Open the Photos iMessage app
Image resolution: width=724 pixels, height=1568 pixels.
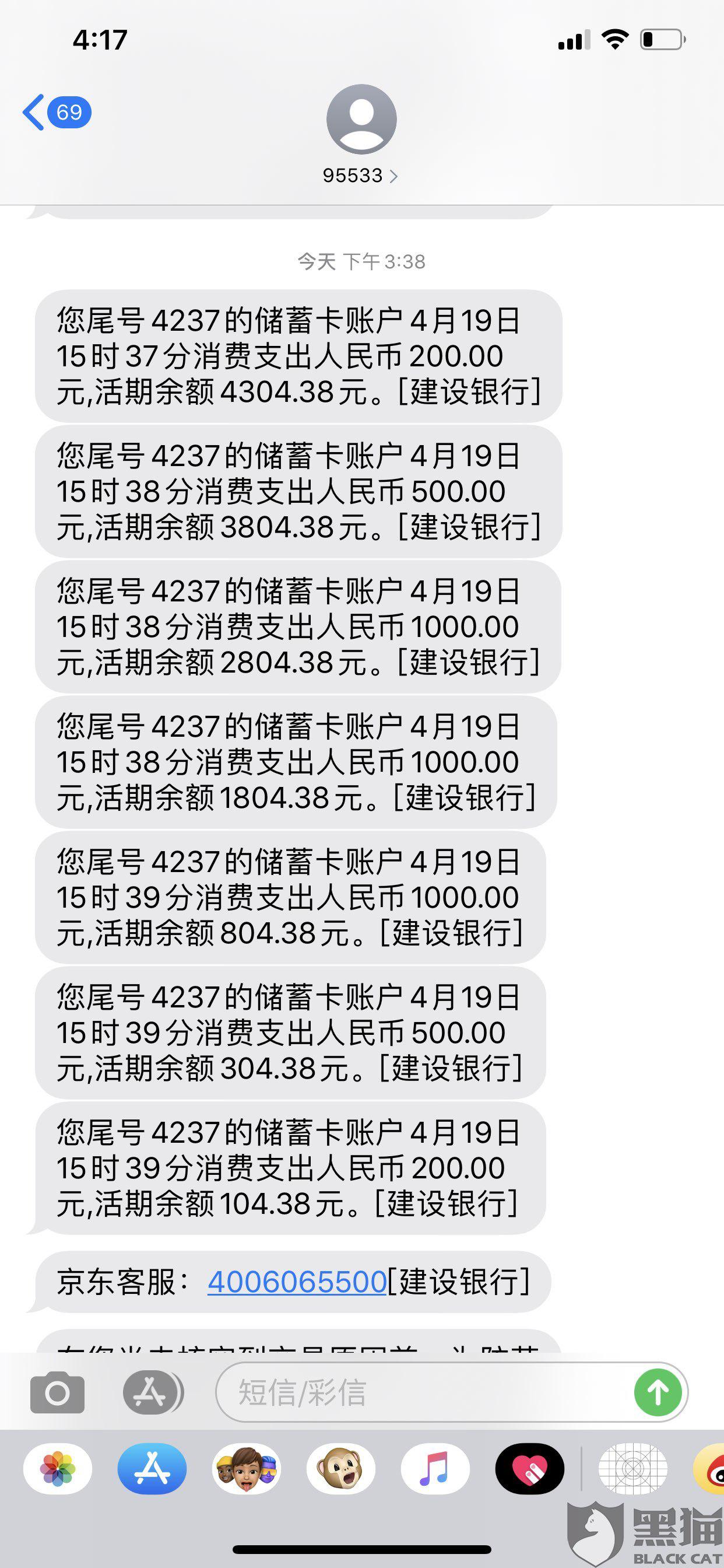click(x=58, y=1468)
